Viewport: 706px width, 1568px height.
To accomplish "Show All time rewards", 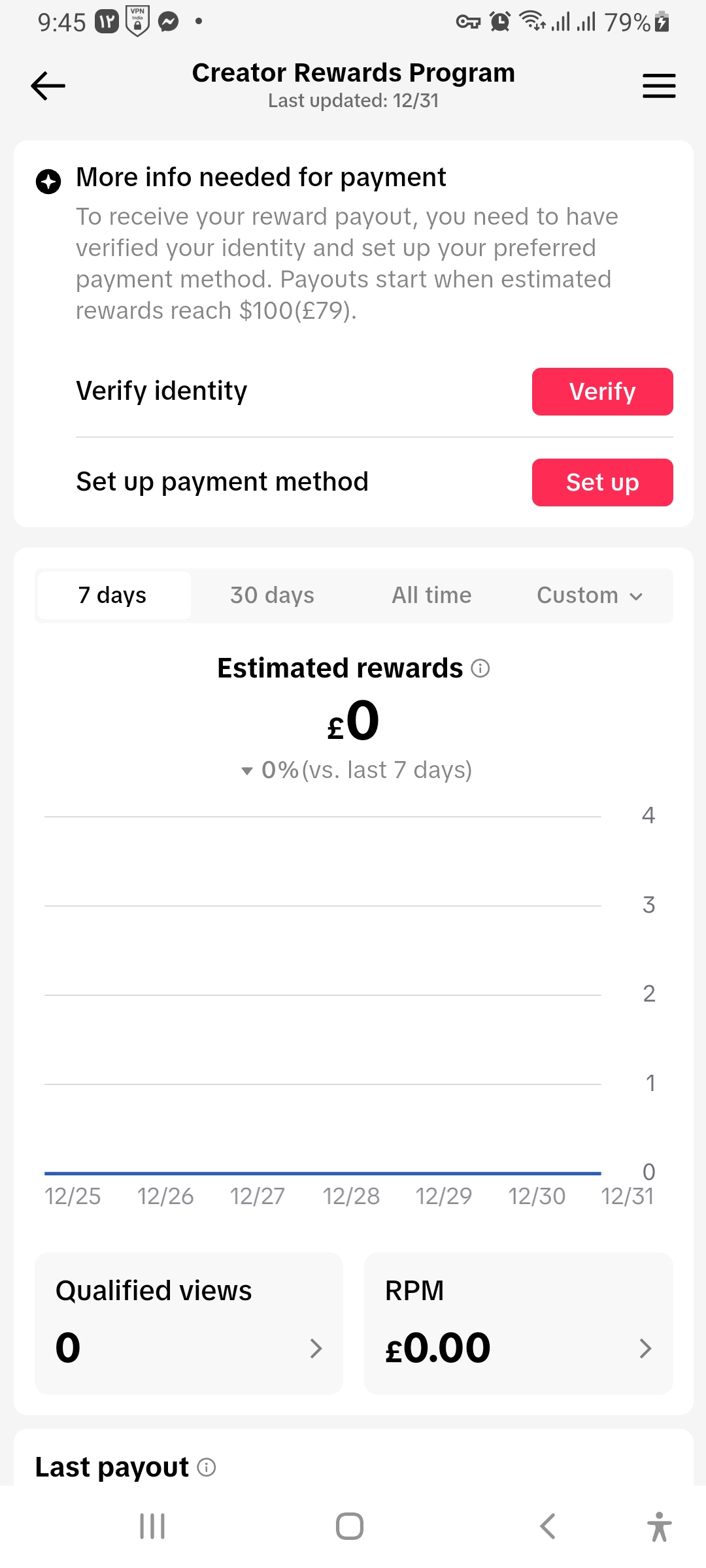I will (x=431, y=595).
